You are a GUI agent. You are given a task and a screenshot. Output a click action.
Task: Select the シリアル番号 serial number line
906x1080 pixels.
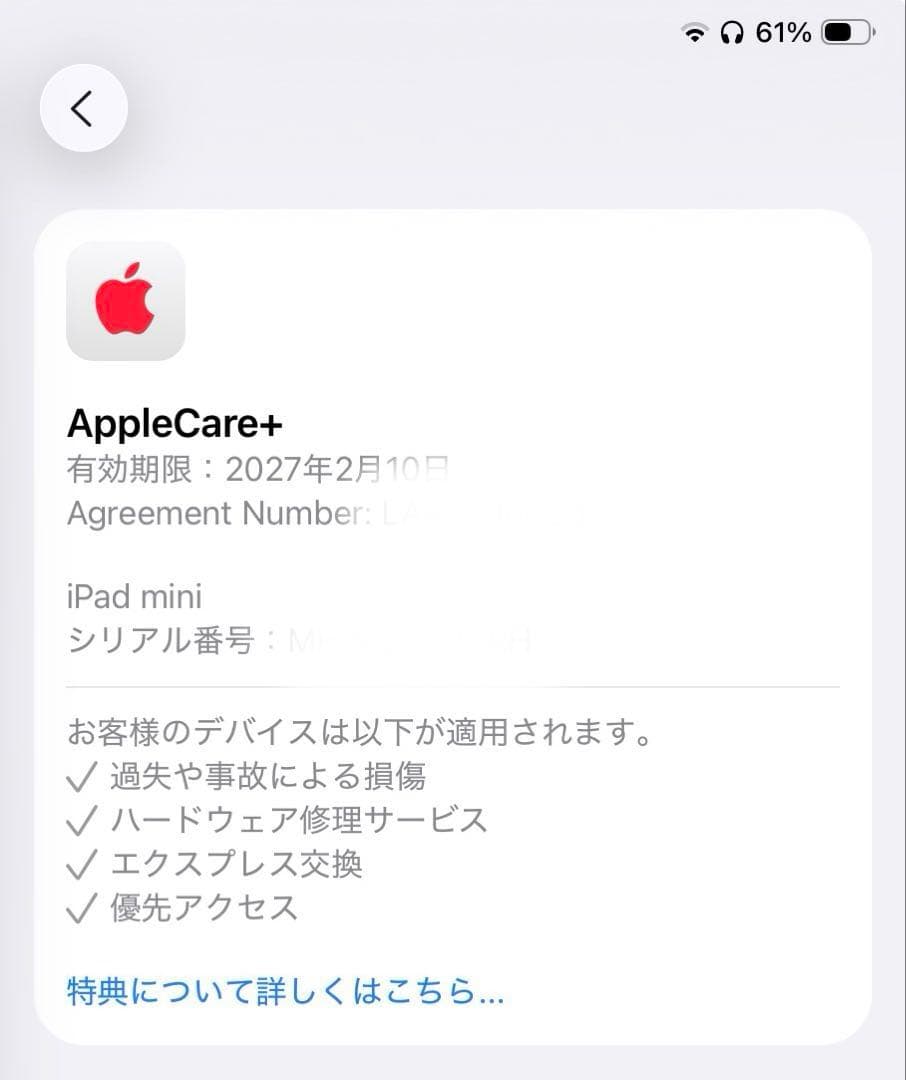[250, 641]
